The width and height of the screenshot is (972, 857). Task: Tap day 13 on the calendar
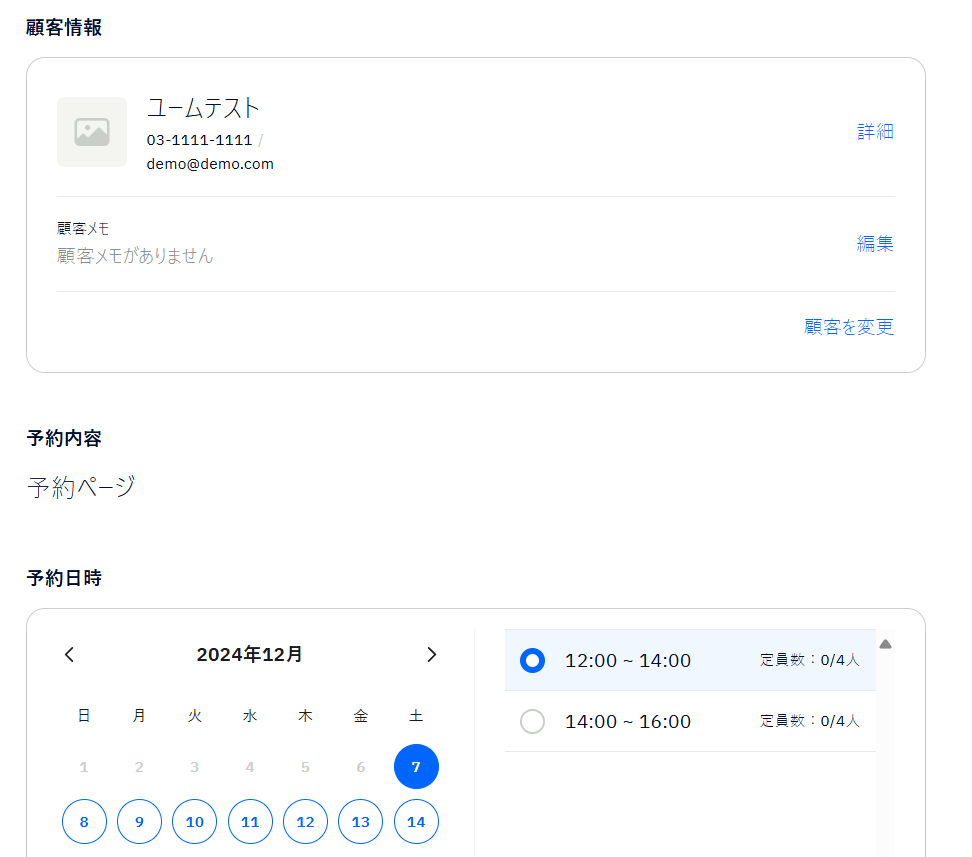(x=361, y=822)
